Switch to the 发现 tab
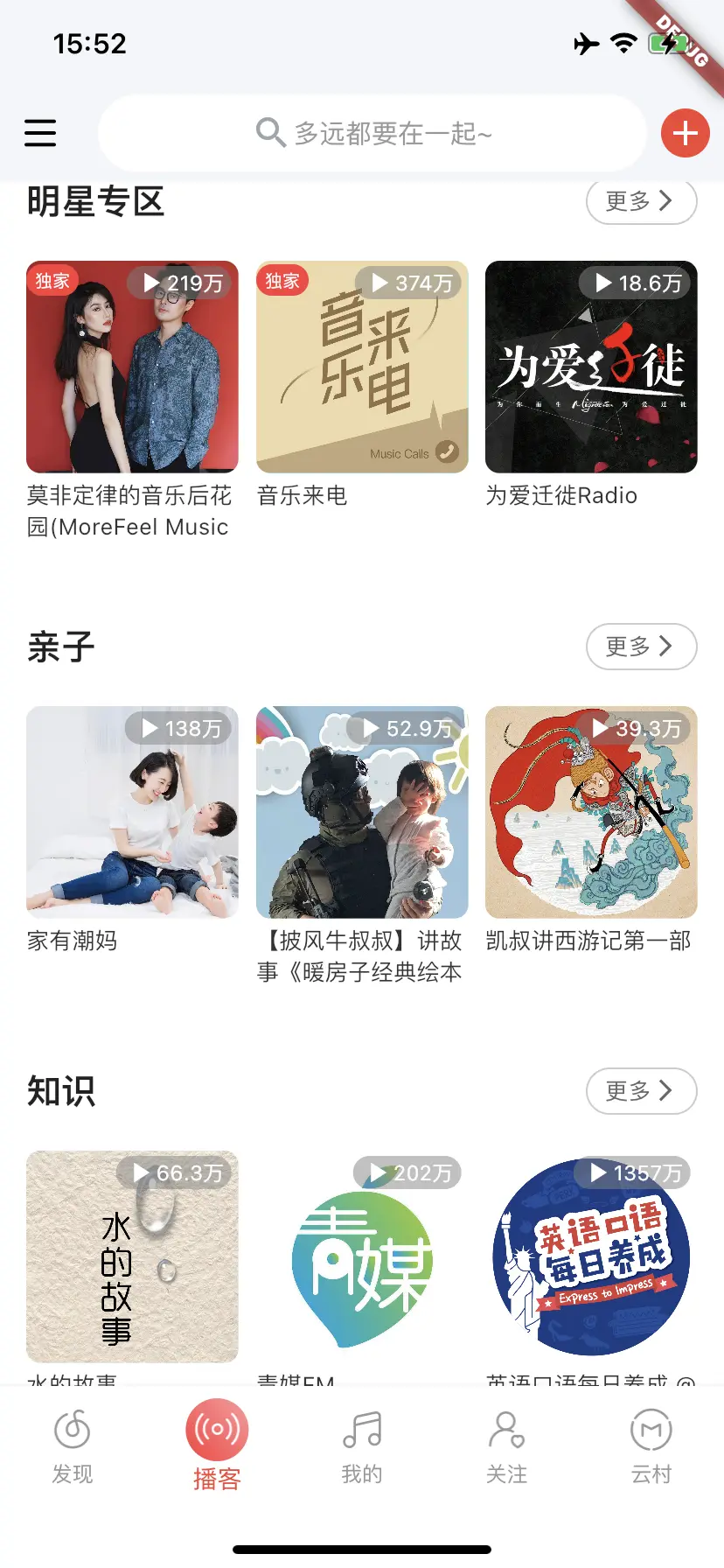The height and width of the screenshot is (1568, 724). click(73, 1446)
